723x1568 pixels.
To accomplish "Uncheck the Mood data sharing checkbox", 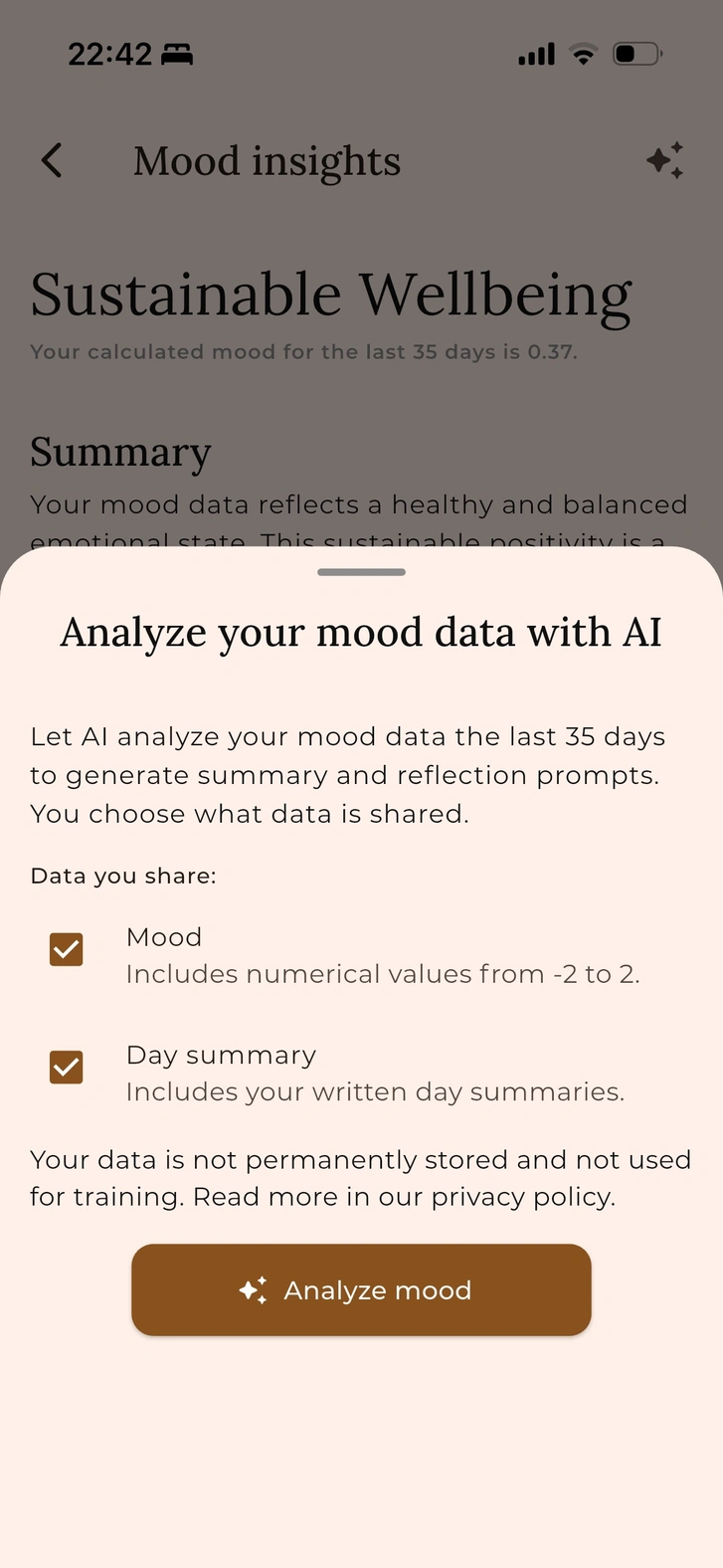I will (66, 949).
